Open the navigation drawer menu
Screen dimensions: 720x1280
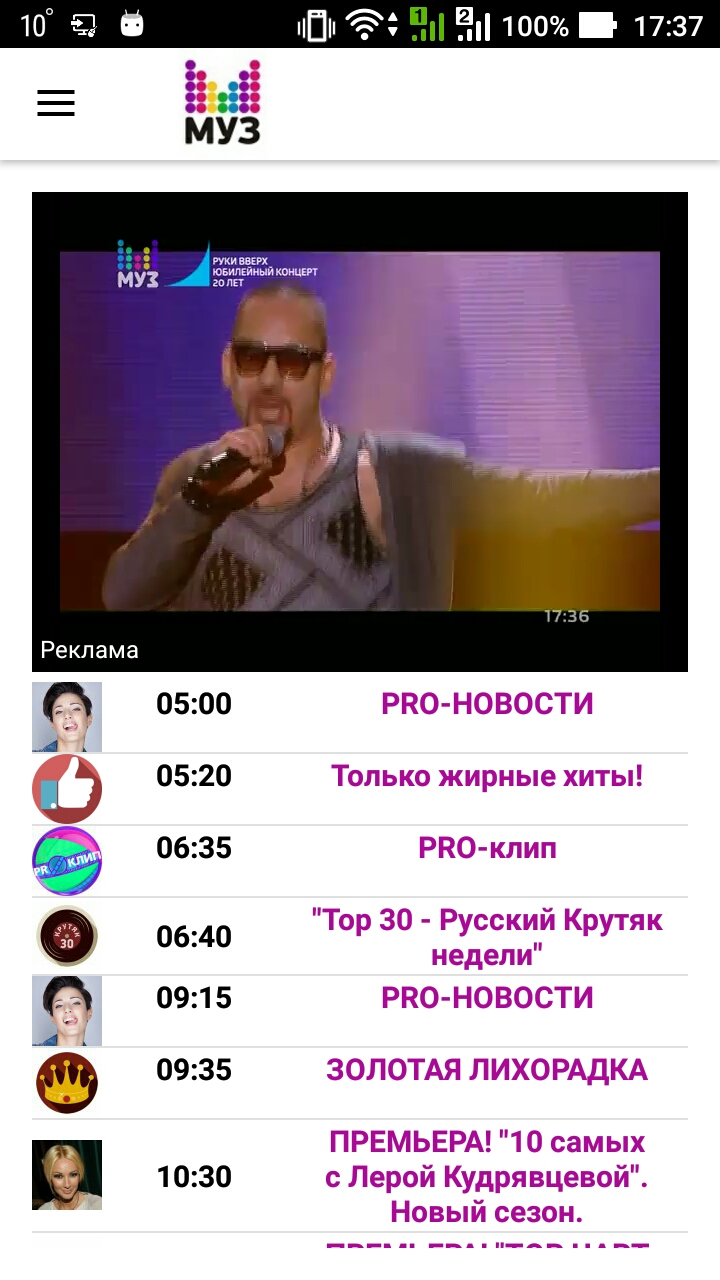[55, 103]
